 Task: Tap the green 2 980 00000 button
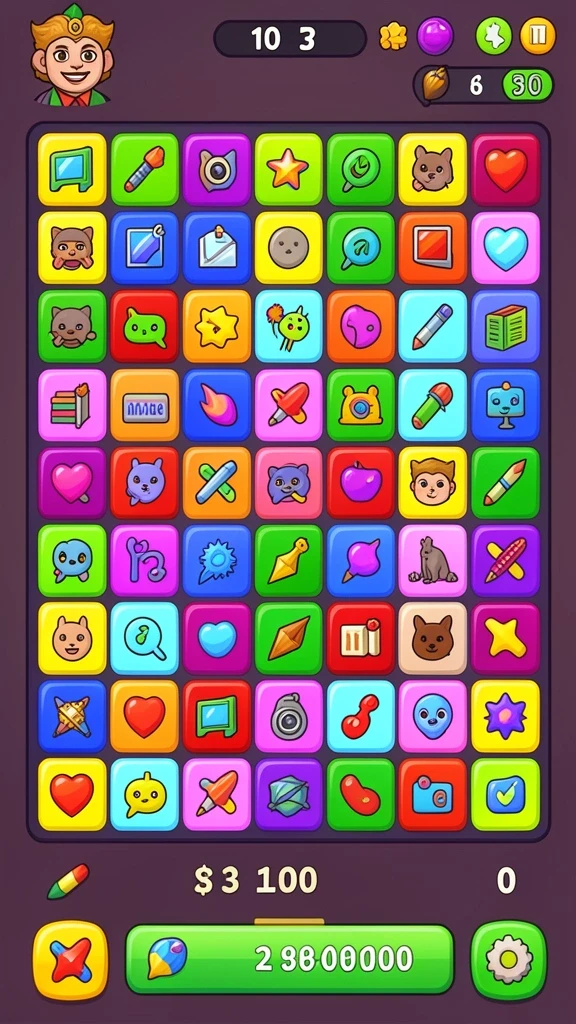coord(289,959)
